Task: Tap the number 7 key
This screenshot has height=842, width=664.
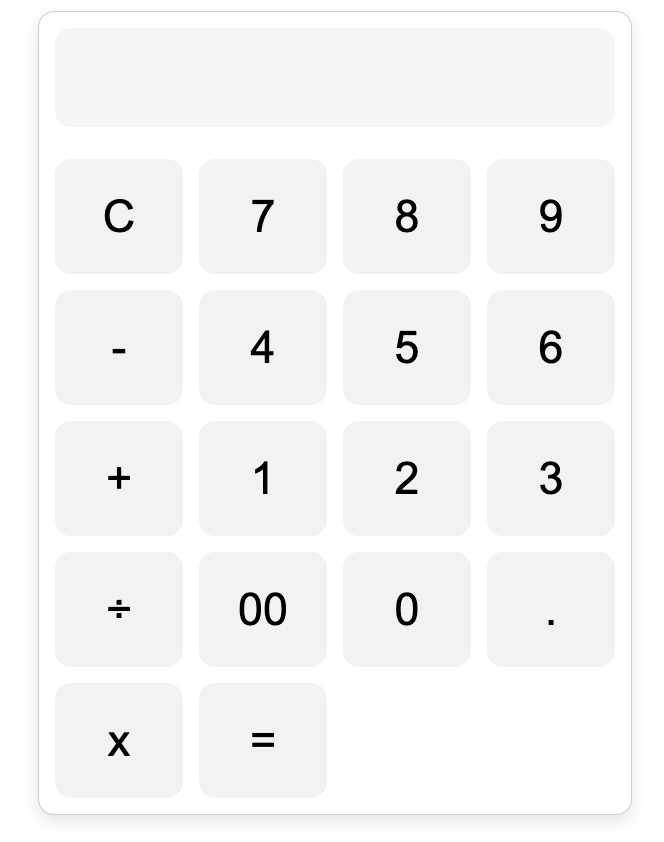Action: [x=262, y=216]
